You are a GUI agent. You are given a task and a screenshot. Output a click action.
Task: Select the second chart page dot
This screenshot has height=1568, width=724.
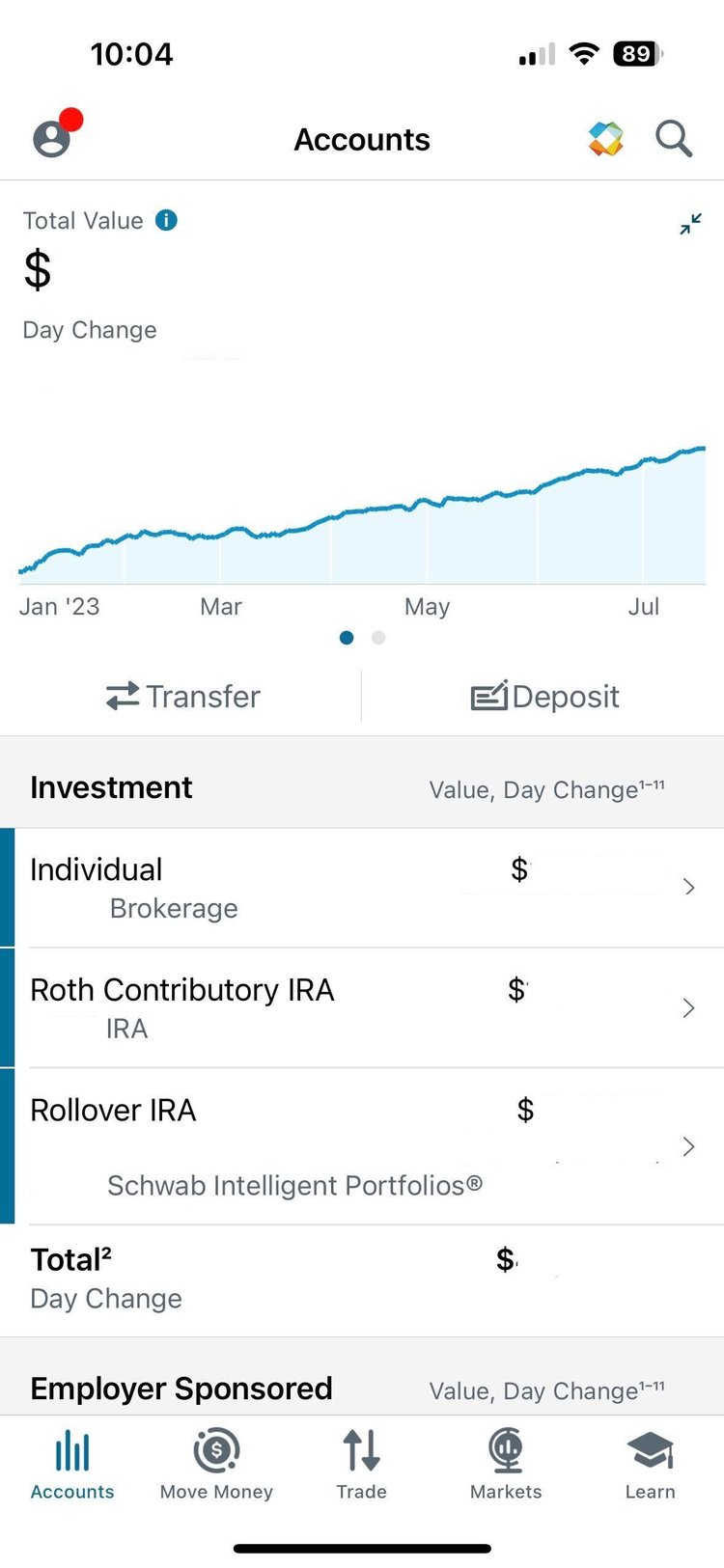(x=377, y=638)
